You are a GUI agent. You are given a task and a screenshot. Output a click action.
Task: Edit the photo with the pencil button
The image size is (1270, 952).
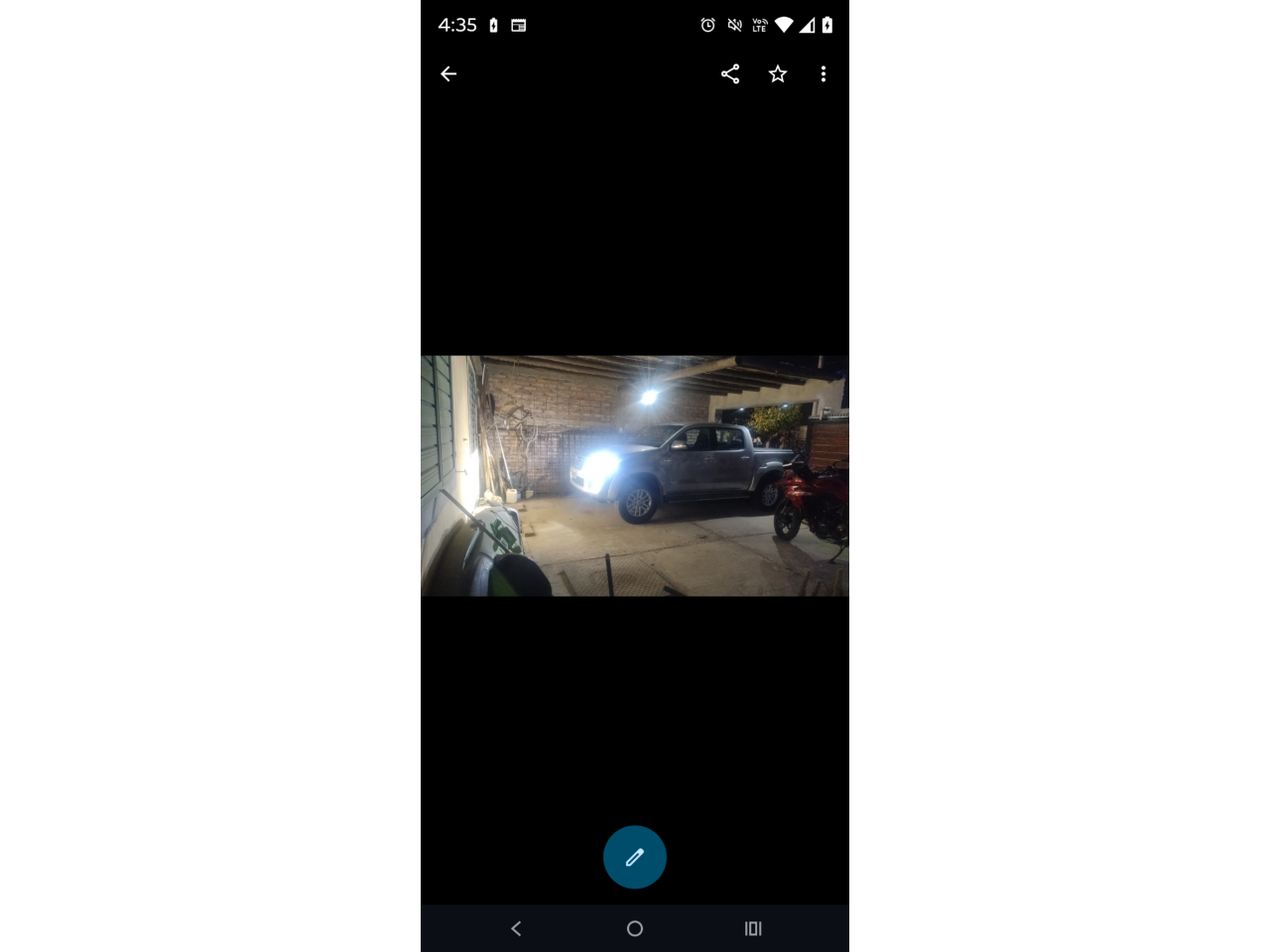635,857
